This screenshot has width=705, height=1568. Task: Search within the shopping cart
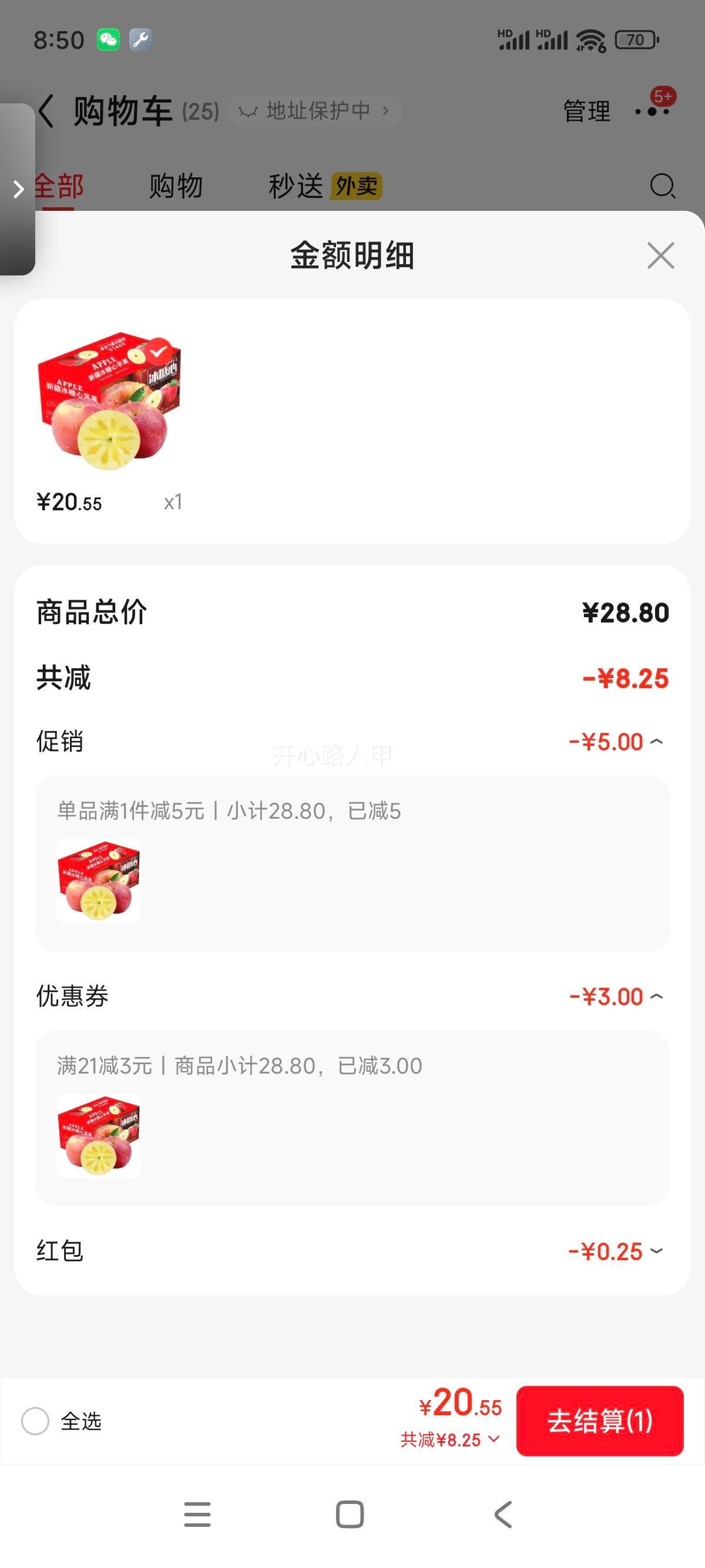pyautogui.click(x=662, y=186)
